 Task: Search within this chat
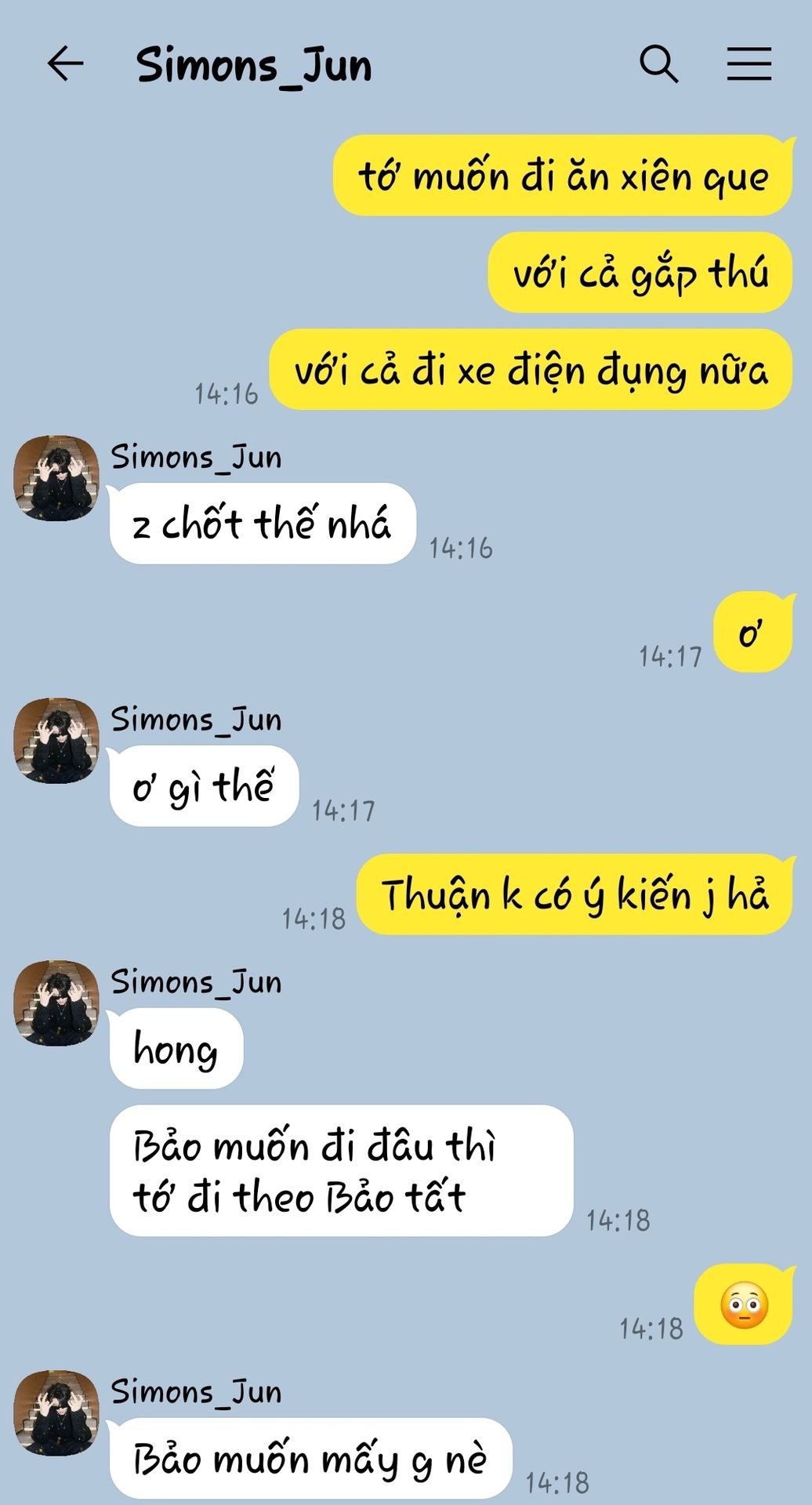click(658, 63)
